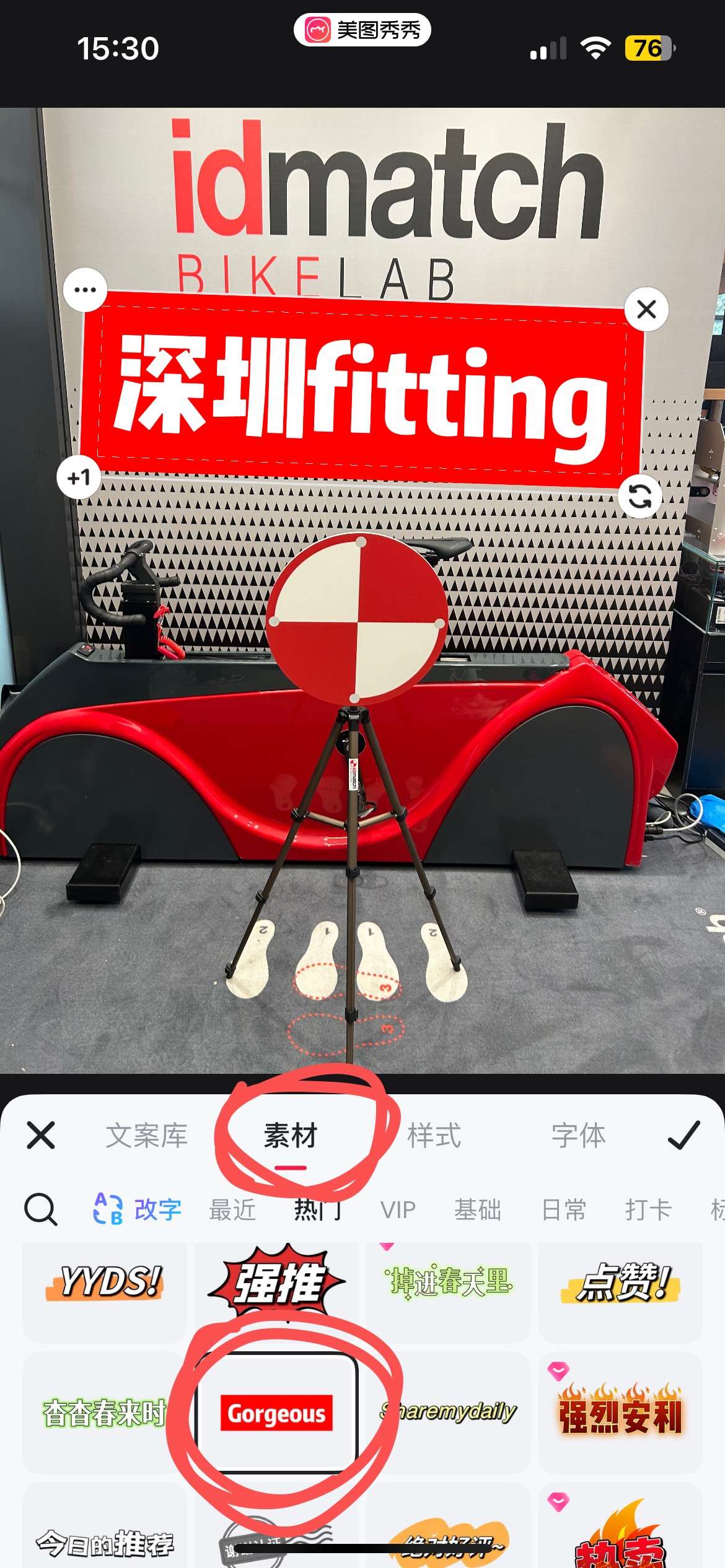Open the 基础 category
The width and height of the screenshot is (725, 1568).
pos(477,1208)
